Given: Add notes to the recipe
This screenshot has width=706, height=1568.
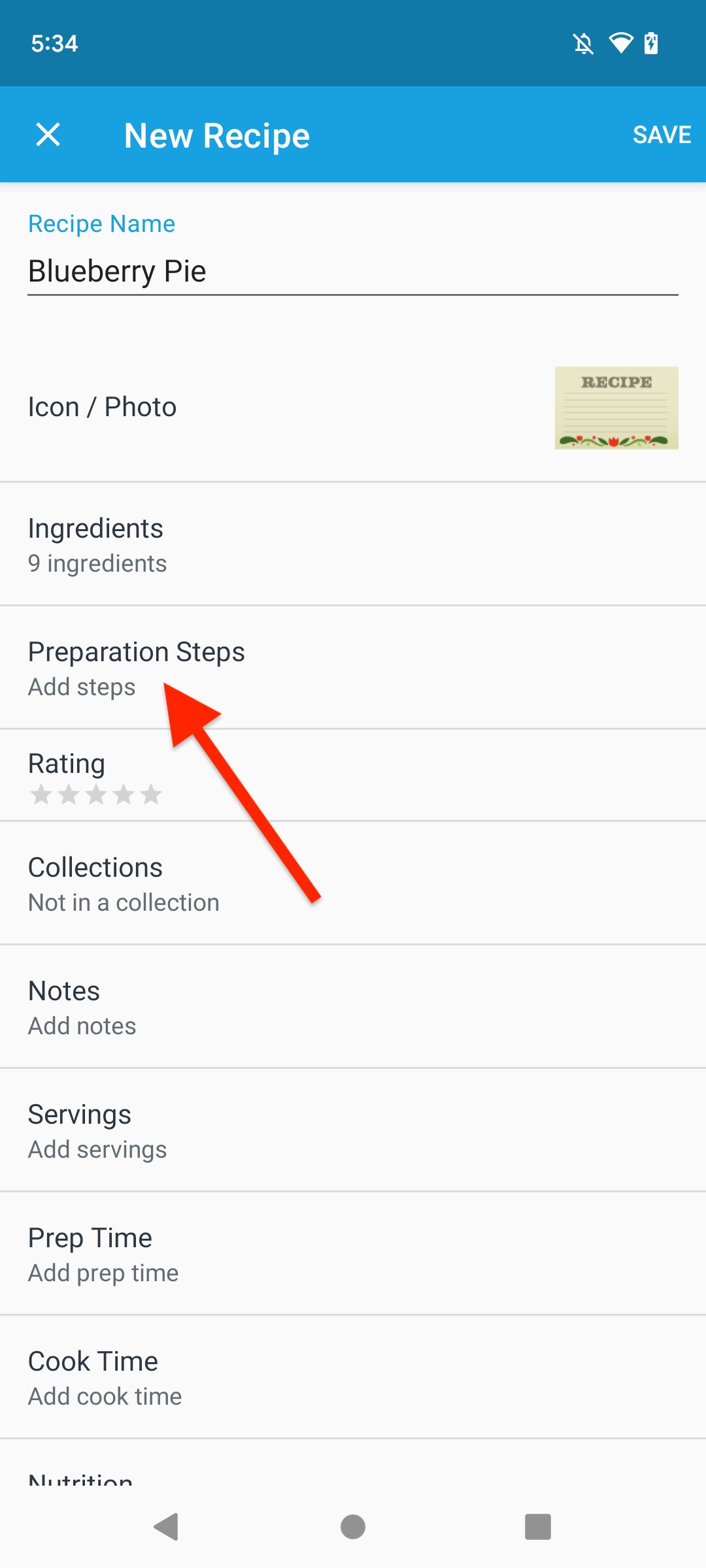Looking at the screenshot, I should tap(353, 1007).
